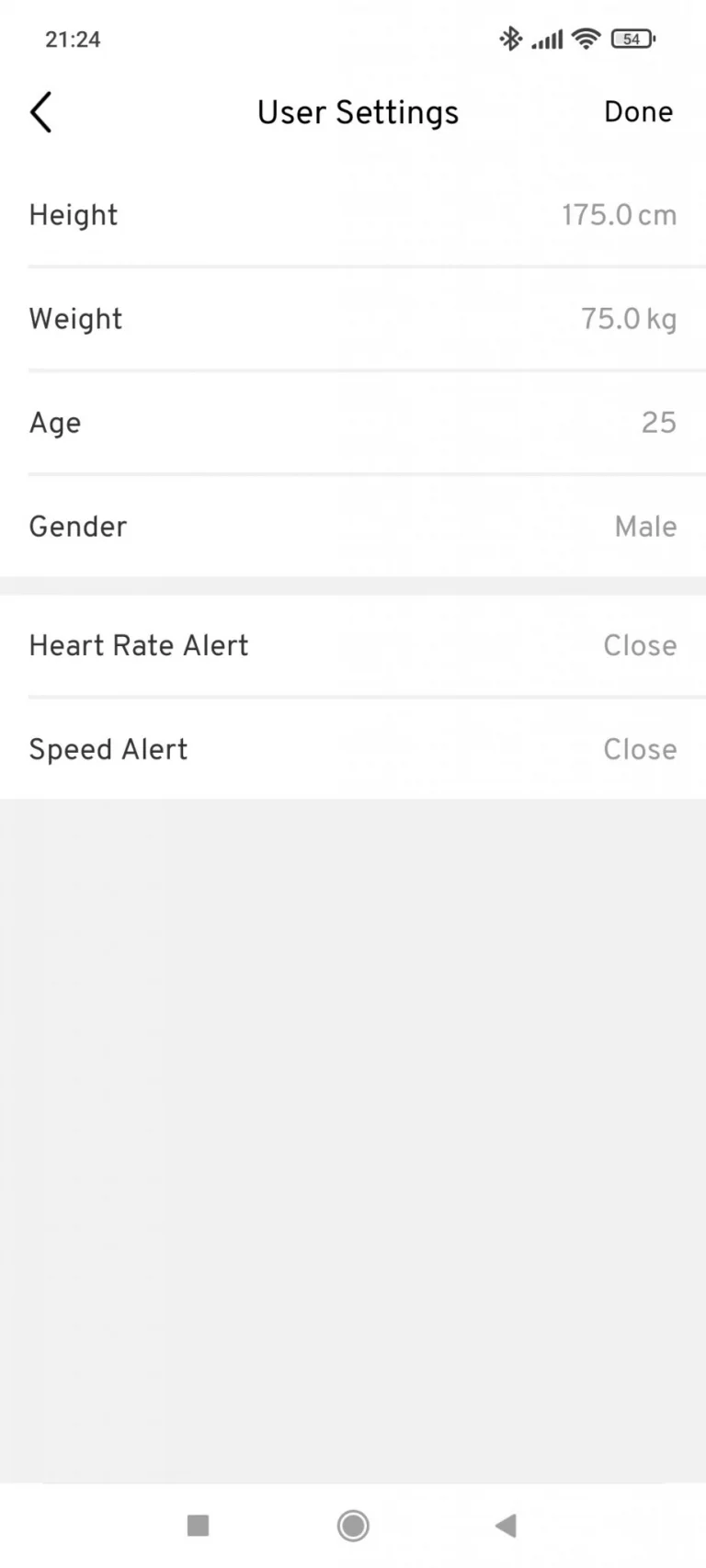Configure the Speed Alert option
The height and width of the screenshot is (1568, 706).
(x=353, y=749)
